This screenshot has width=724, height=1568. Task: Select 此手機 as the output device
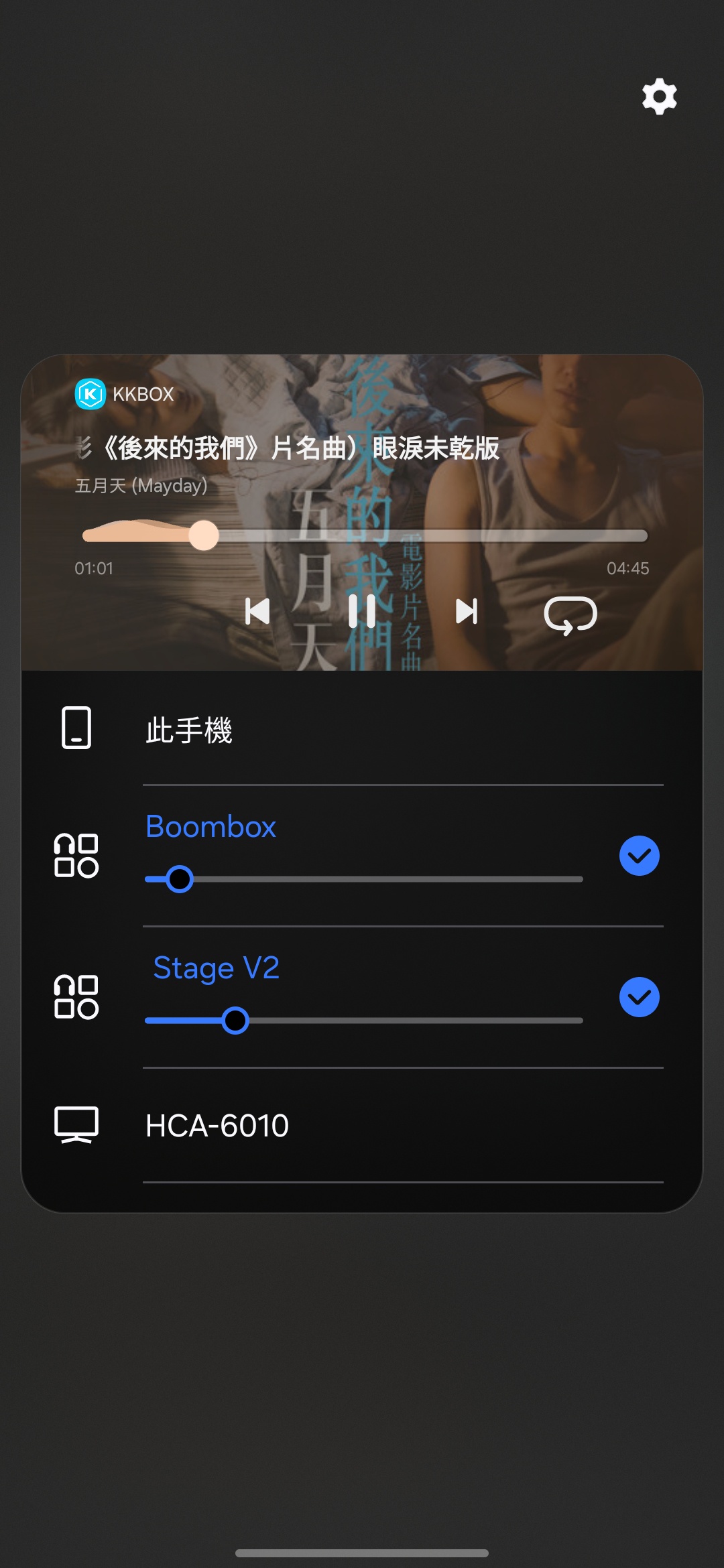(362, 728)
